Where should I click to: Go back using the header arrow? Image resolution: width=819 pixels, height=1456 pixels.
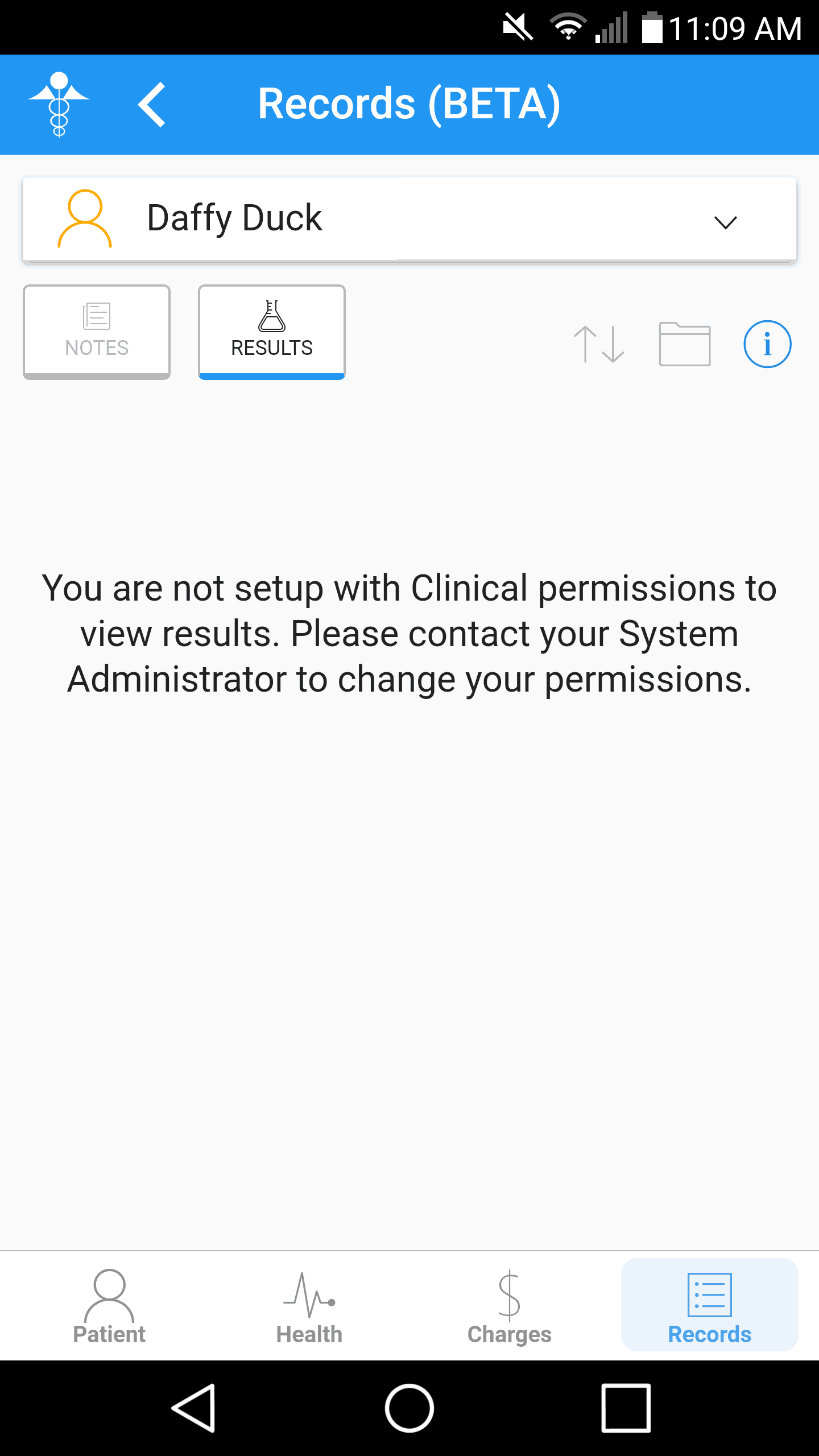point(152,105)
